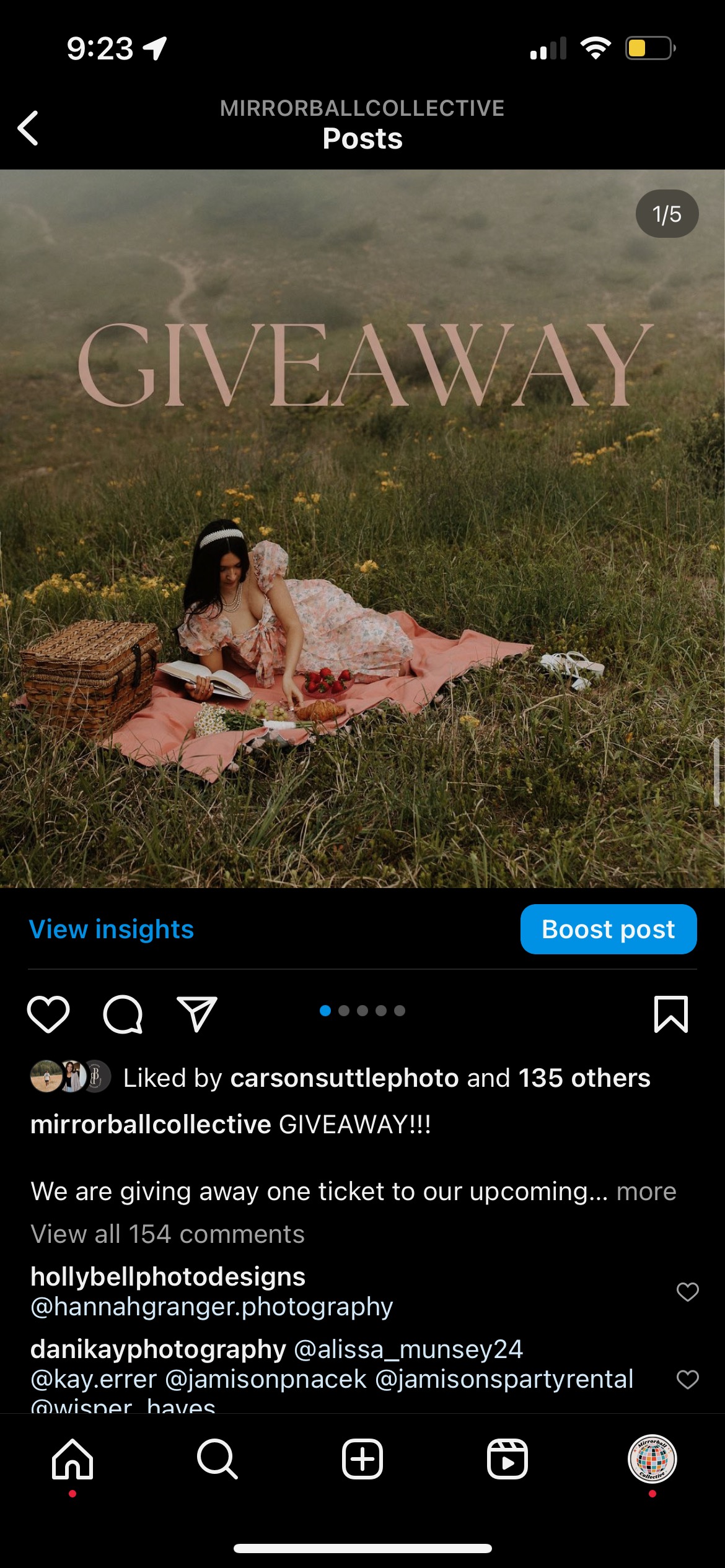View all 154 comments
Screen dimensions: 725x1568
tap(167, 1234)
